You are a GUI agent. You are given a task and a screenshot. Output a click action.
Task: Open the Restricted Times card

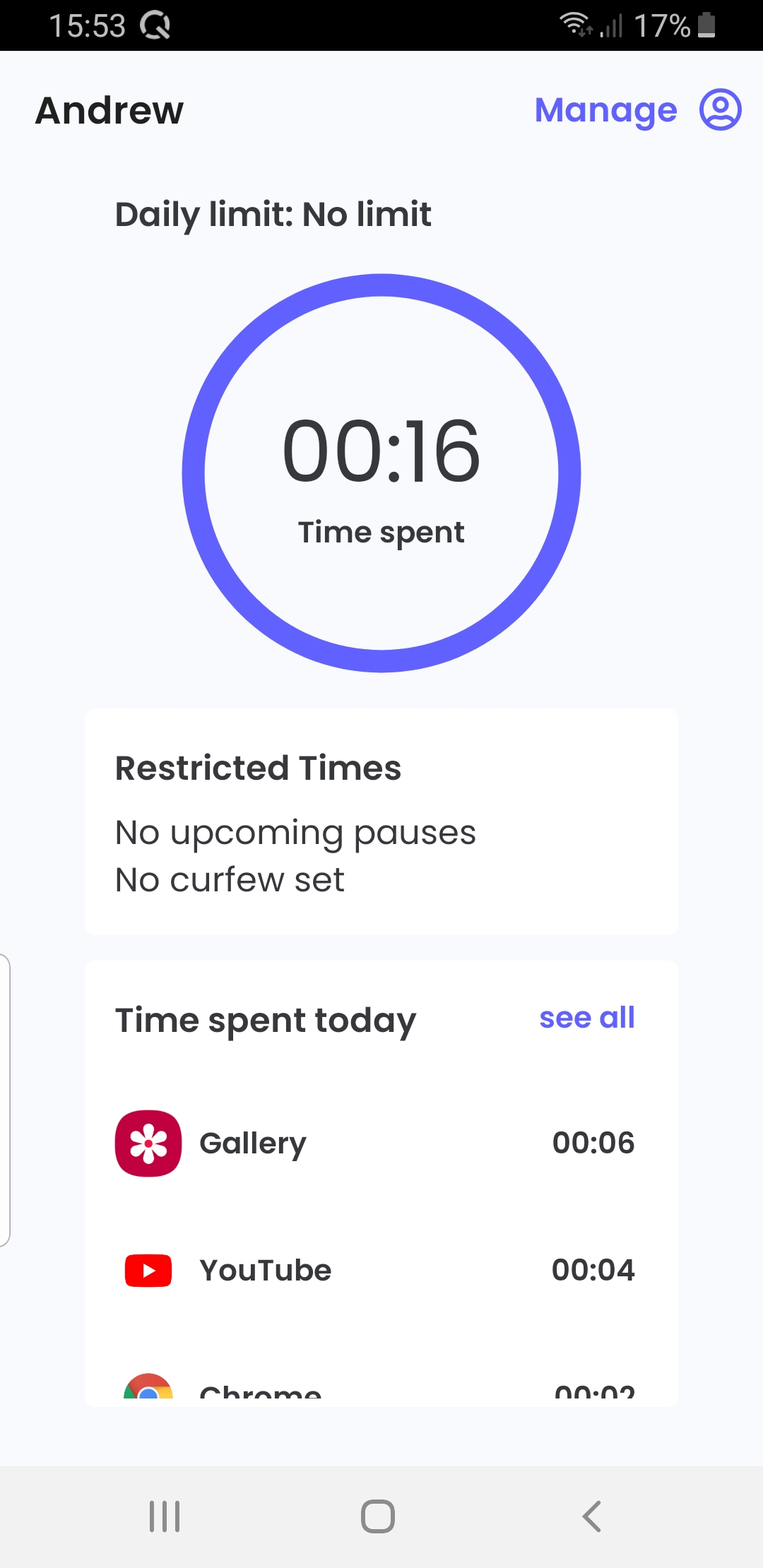[381, 821]
